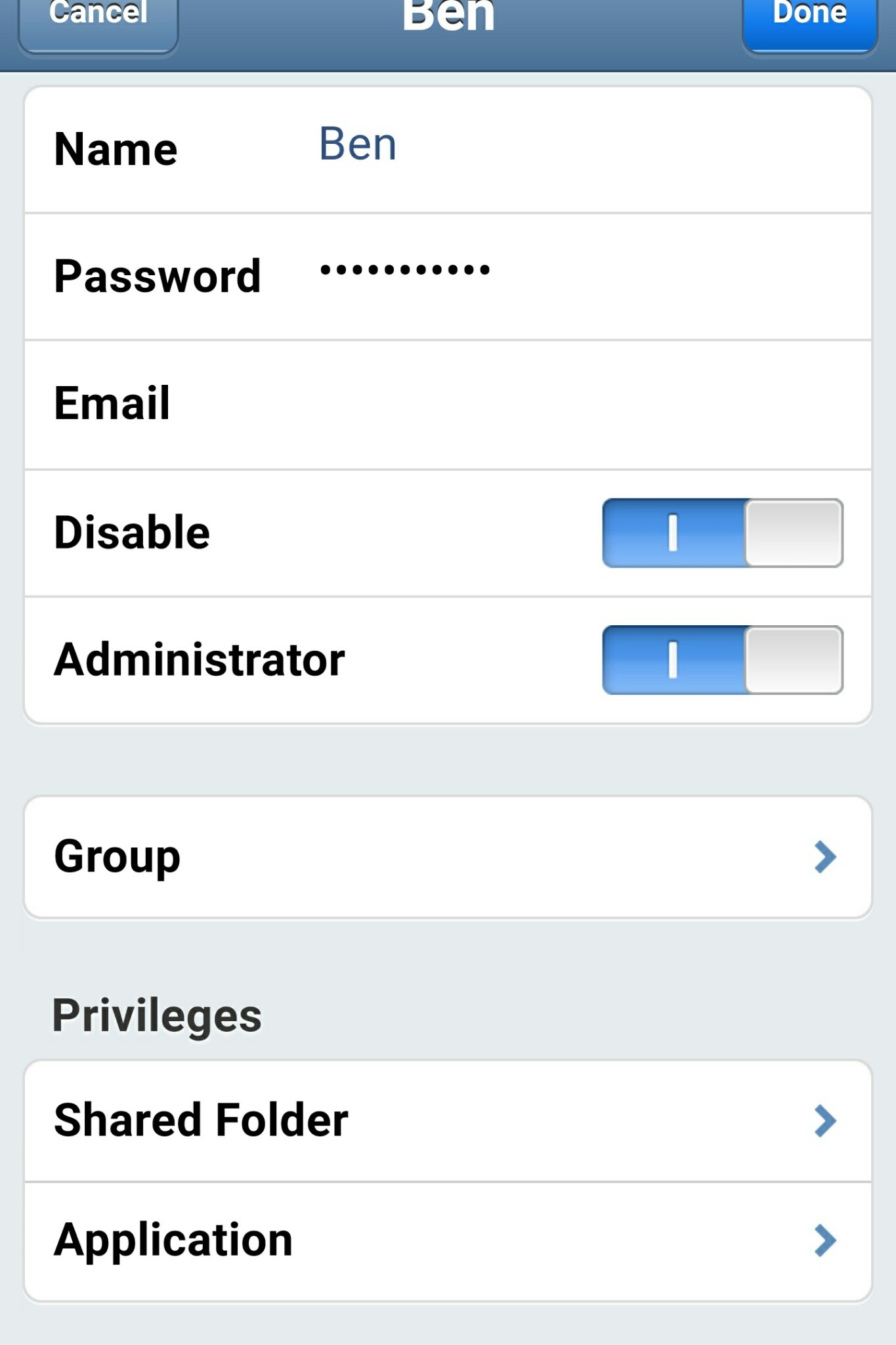
Task: Open Application privileges
Action: pyautogui.click(x=448, y=1241)
